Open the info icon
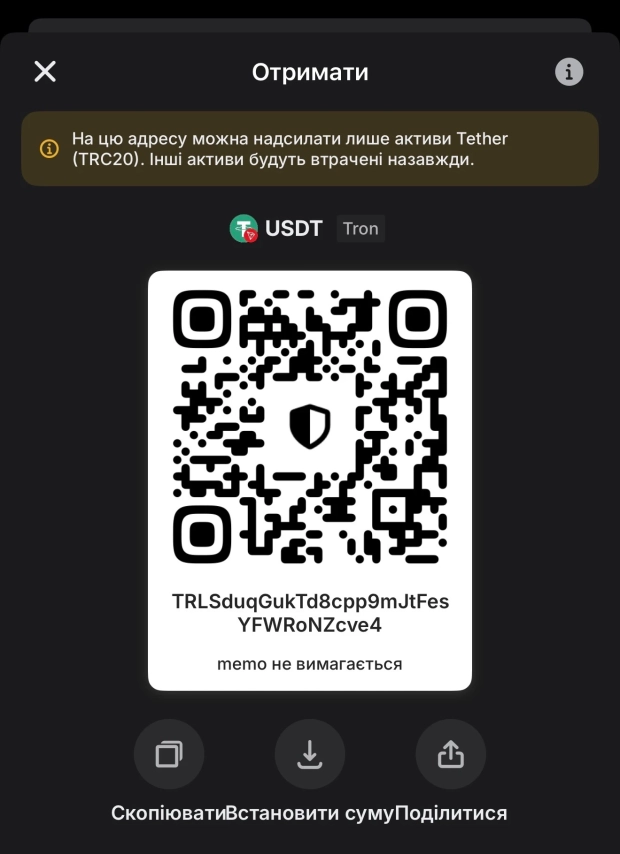Screen dimensions: 620x854 coord(569,72)
